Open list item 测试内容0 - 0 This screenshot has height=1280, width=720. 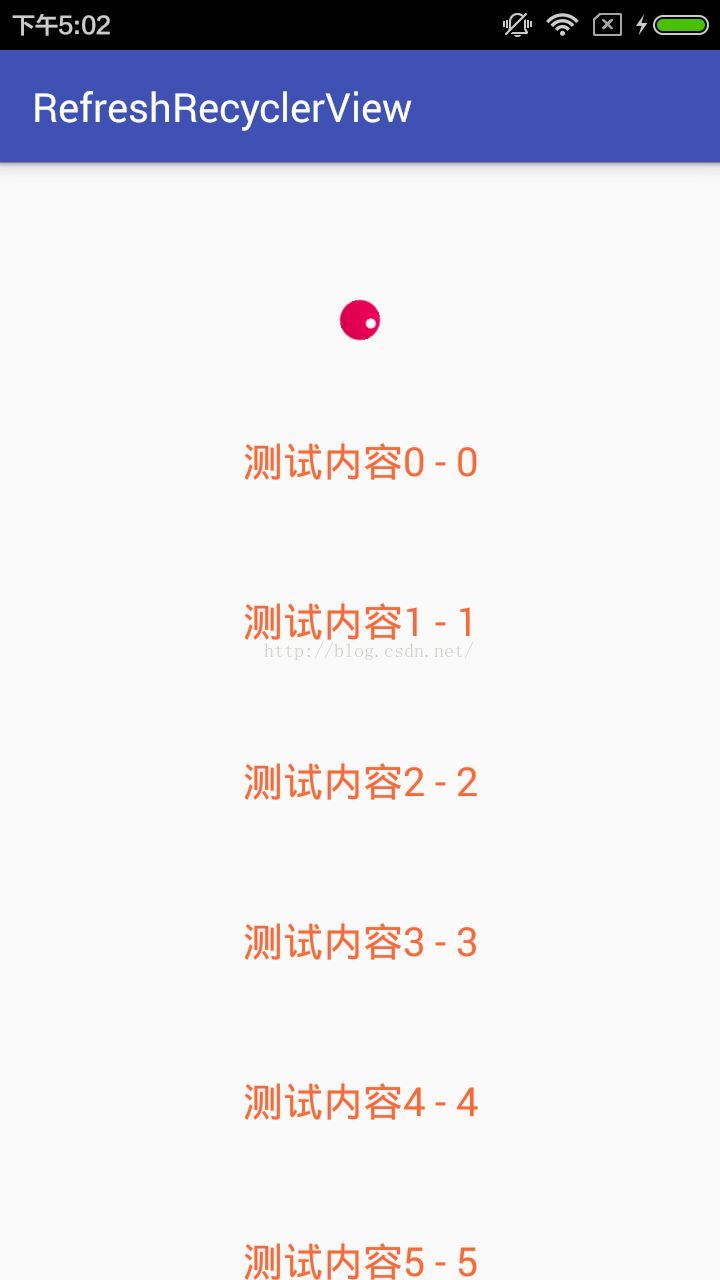(x=360, y=463)
